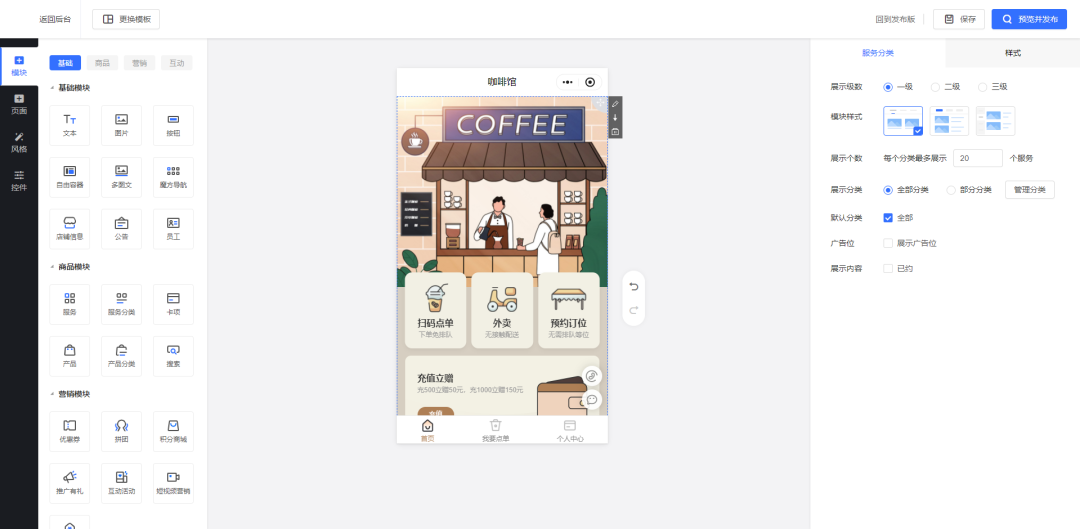This screenshot has width=1080, height=529.
Task: Open the 页面 sidebar section
Action: (x=19, y=103)
